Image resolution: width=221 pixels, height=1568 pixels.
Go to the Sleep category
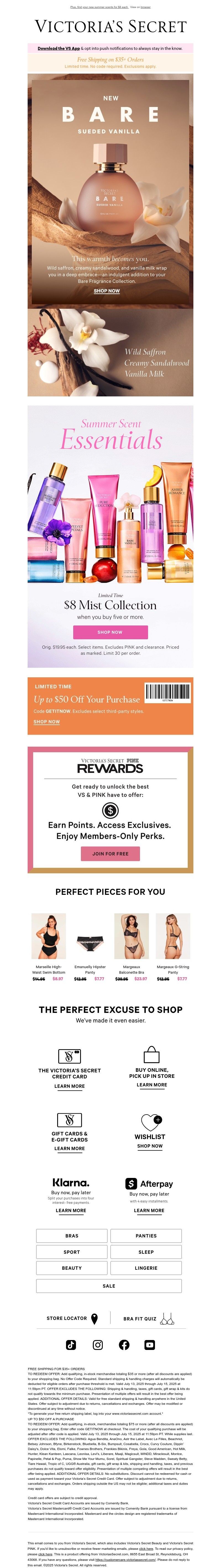point(146,1252)
